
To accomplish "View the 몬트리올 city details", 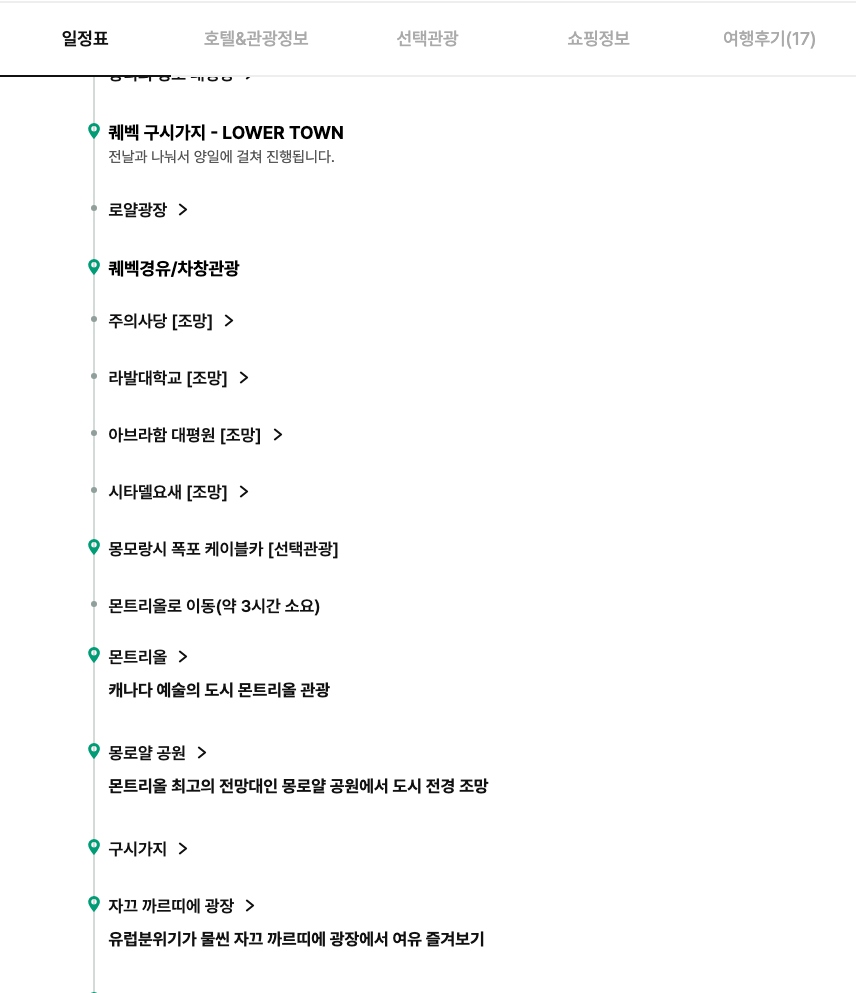I will [x=148, y=657].
